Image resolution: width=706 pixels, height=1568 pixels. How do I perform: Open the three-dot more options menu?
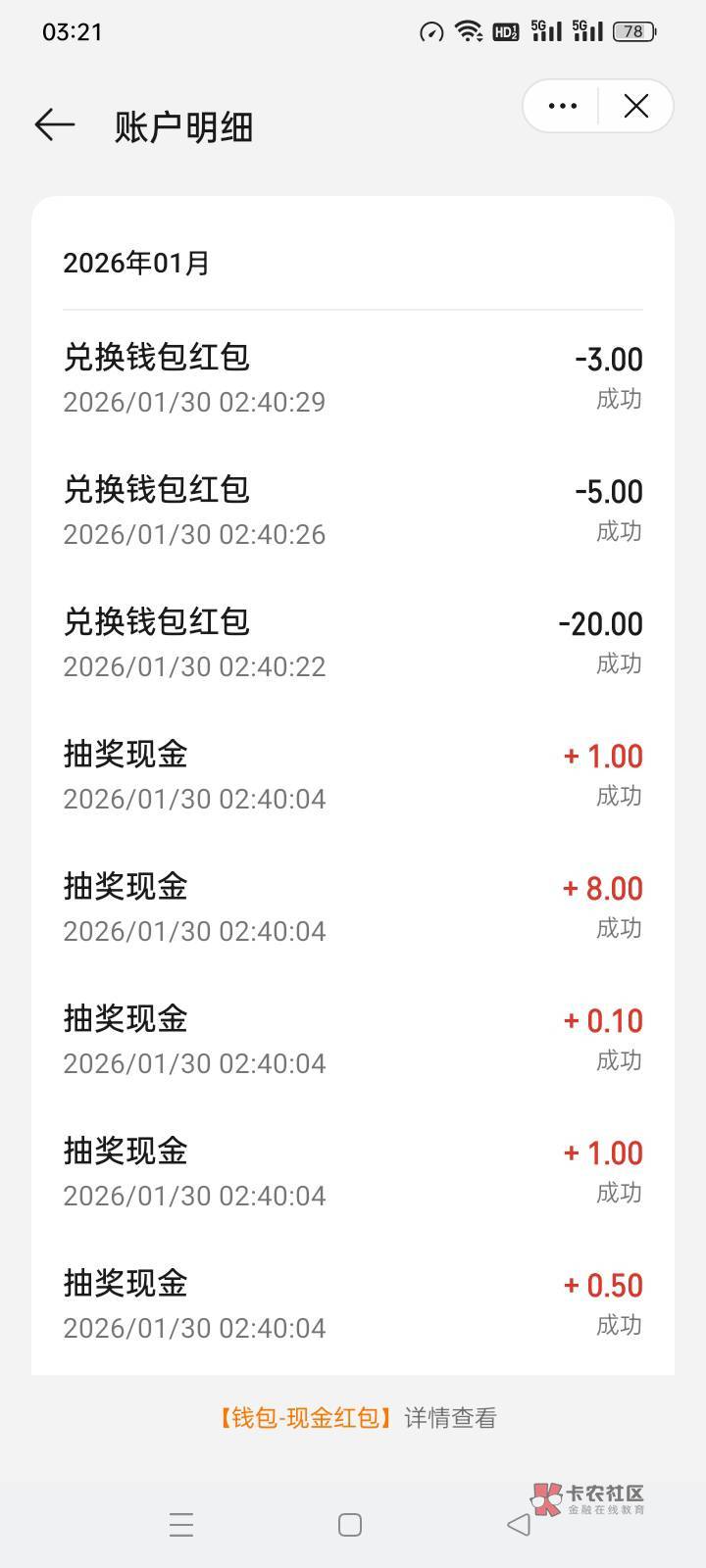coord(562,106)
